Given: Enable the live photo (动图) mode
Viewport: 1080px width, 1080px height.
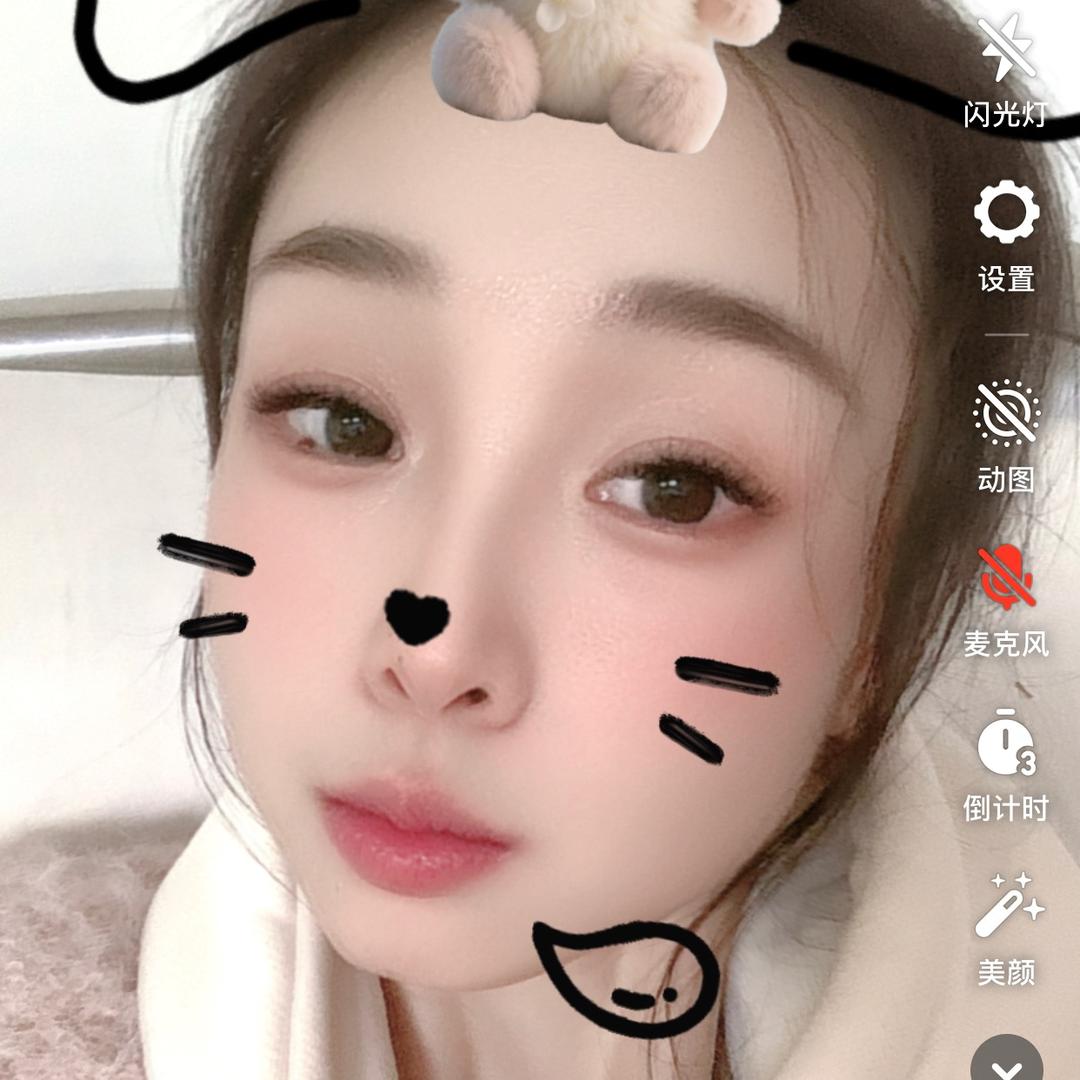Looking at the screenshot, I should pyautogui.click(x=1006, y=413).
